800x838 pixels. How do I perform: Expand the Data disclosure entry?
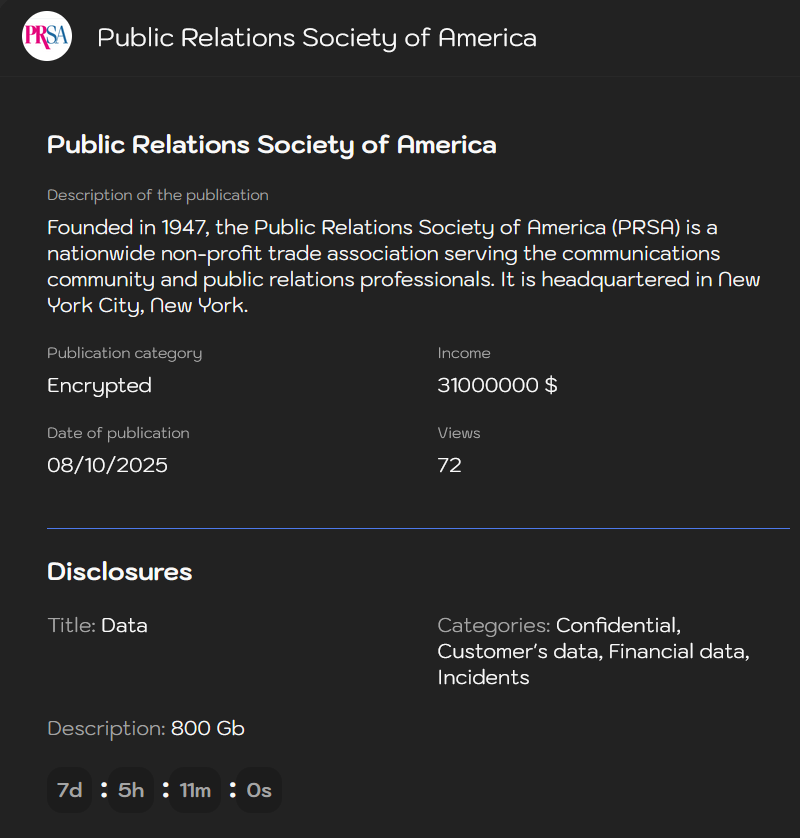coord(124,625)
